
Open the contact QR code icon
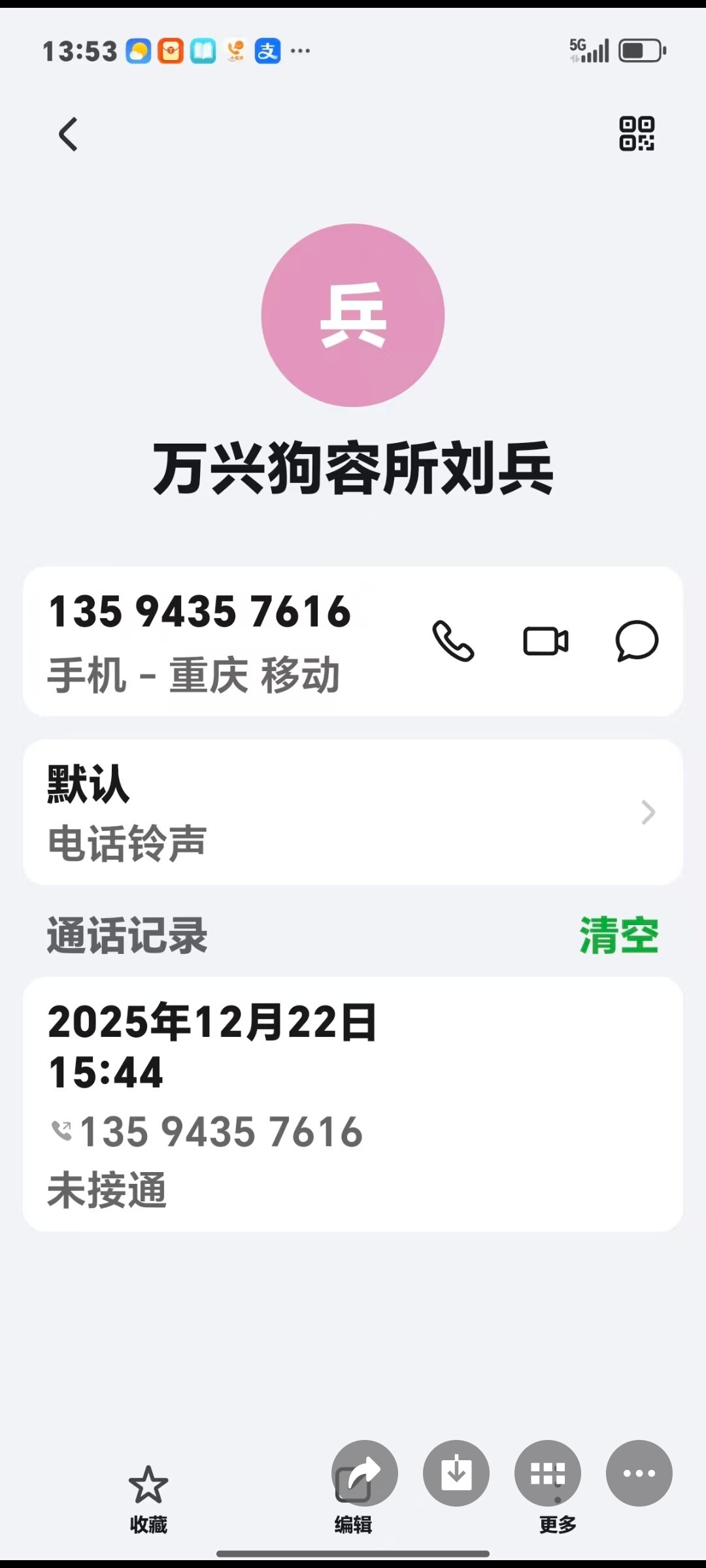(x=636, y=134)
